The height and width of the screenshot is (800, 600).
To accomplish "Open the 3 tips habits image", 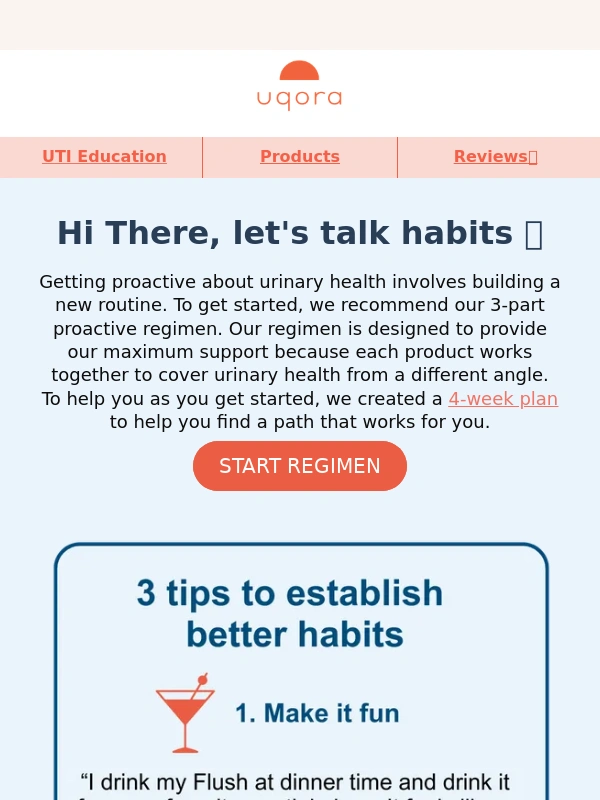I will [x=301, y=670].
